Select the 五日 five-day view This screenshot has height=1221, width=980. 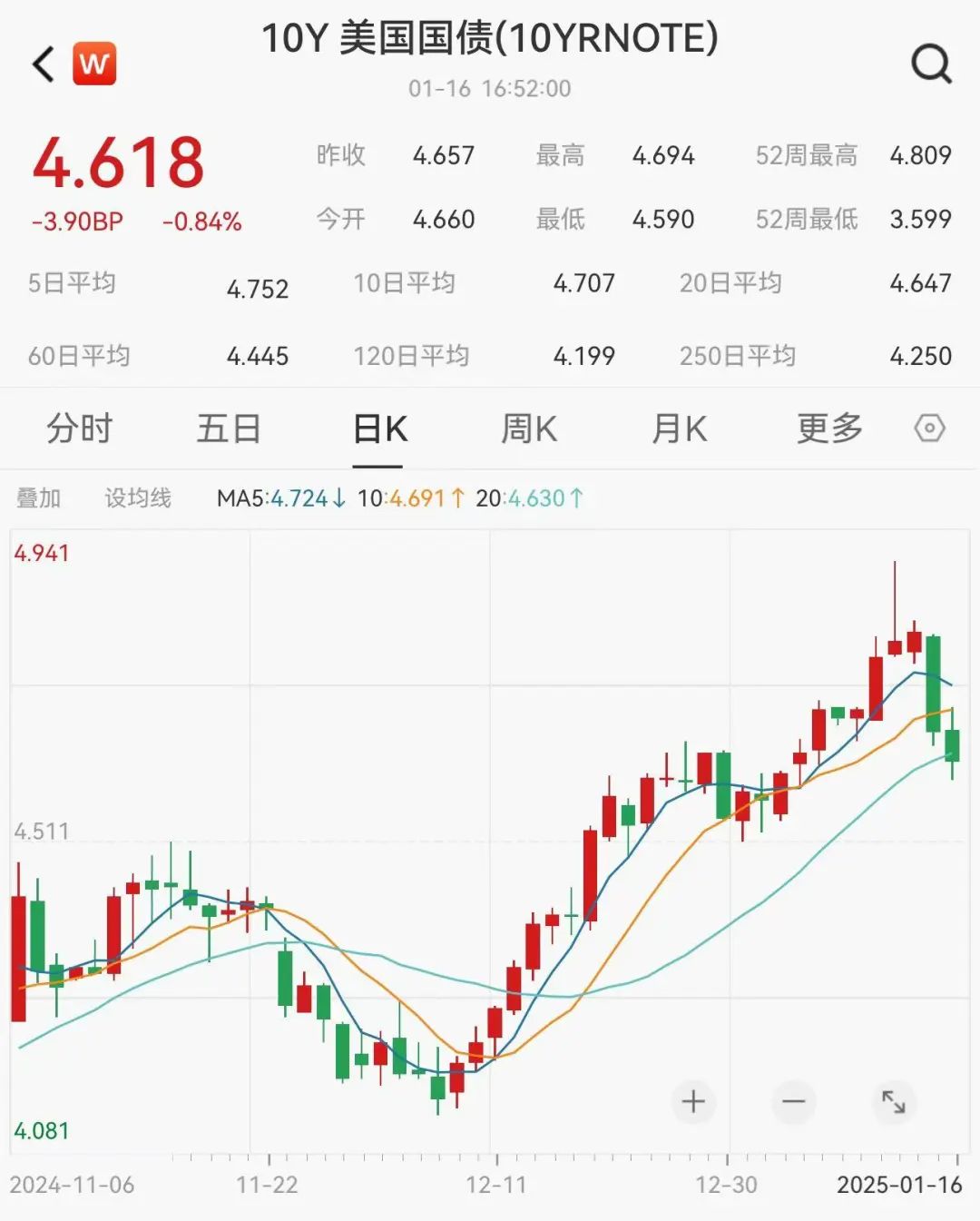(x=230, y=428)
